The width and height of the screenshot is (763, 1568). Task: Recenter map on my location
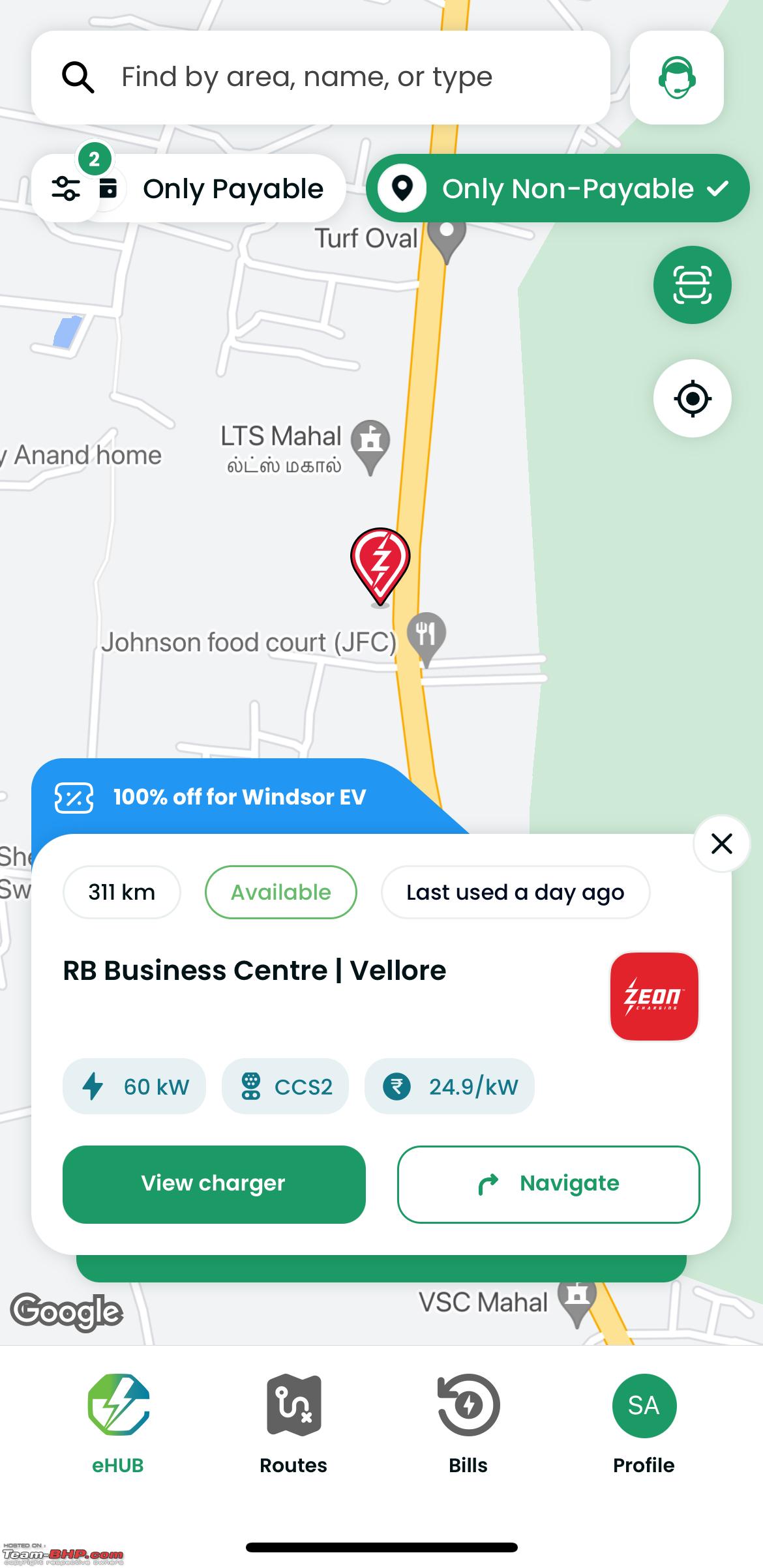click(x=693, y=398)
